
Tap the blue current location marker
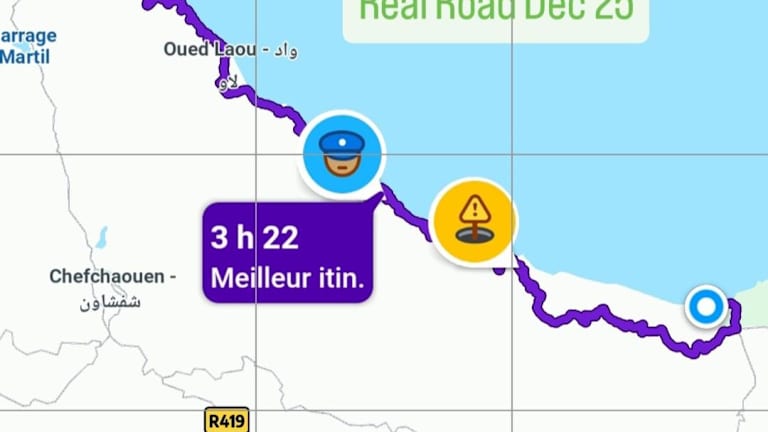(707, 306)
